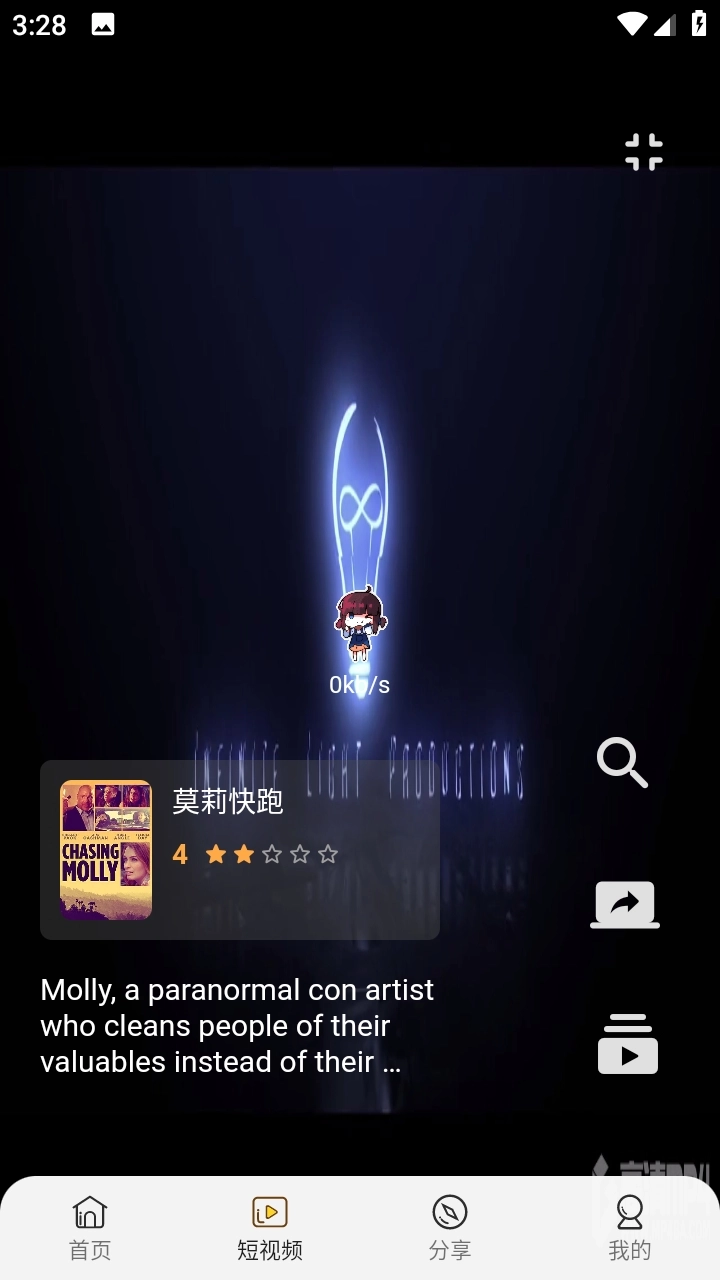
Task: Exit fullscreen with the collapse icon
Action: [643, 152]
